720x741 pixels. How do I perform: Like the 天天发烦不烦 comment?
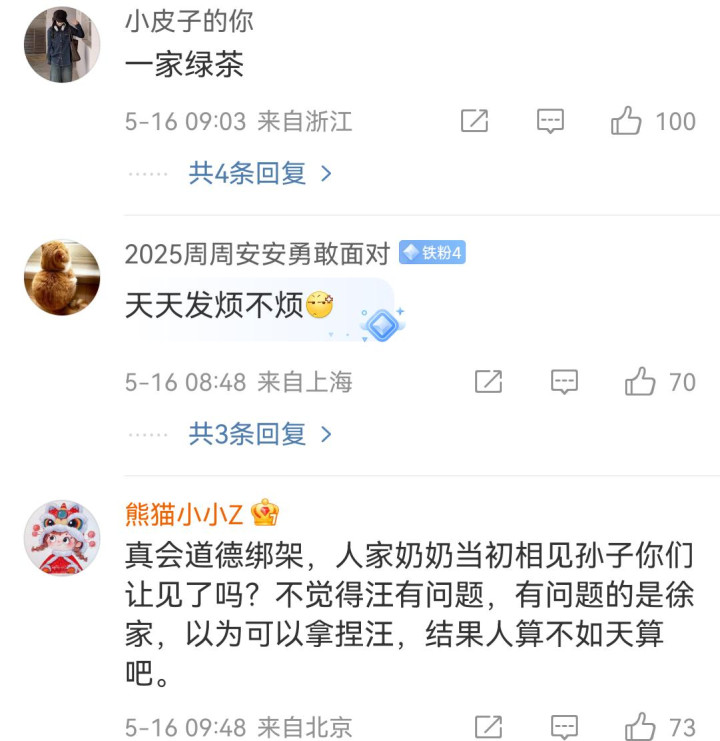point(640,381)
